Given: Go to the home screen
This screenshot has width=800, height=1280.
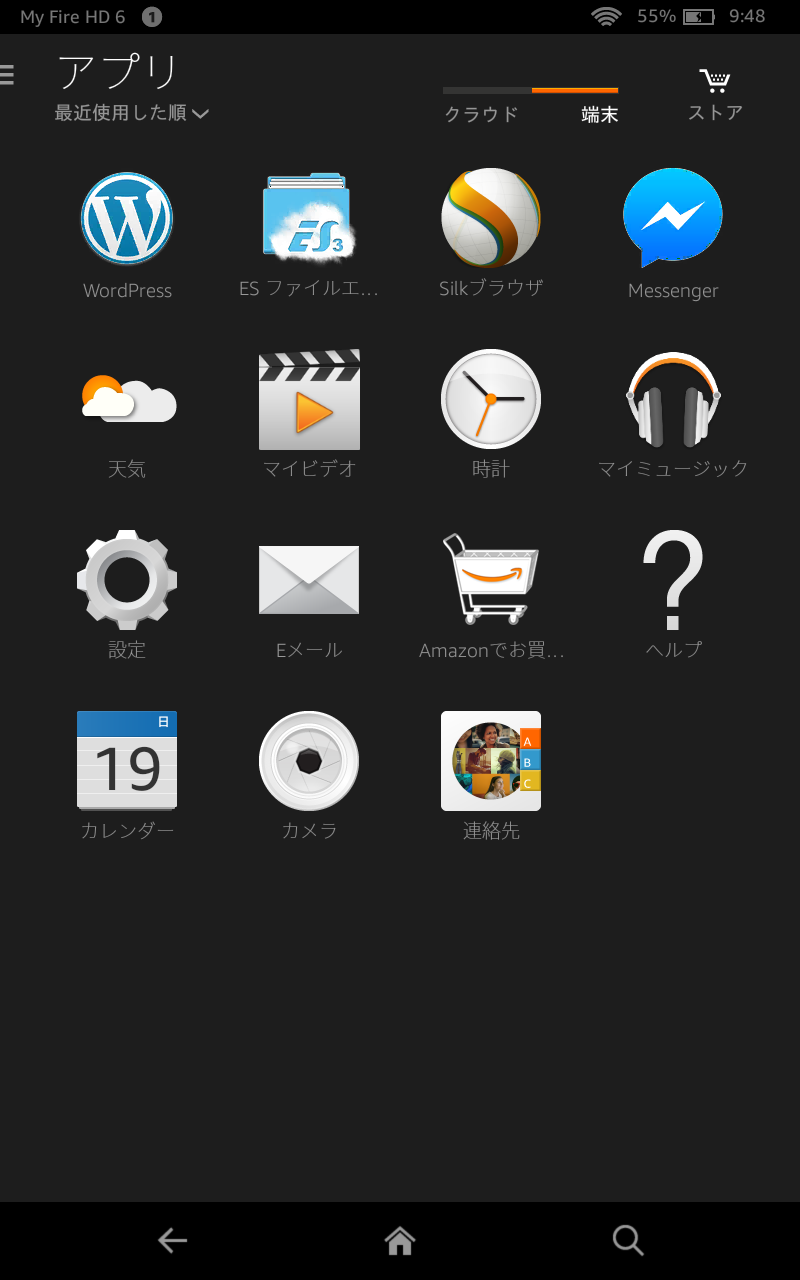Looking at the screenshot, I should click(400, 1241).
